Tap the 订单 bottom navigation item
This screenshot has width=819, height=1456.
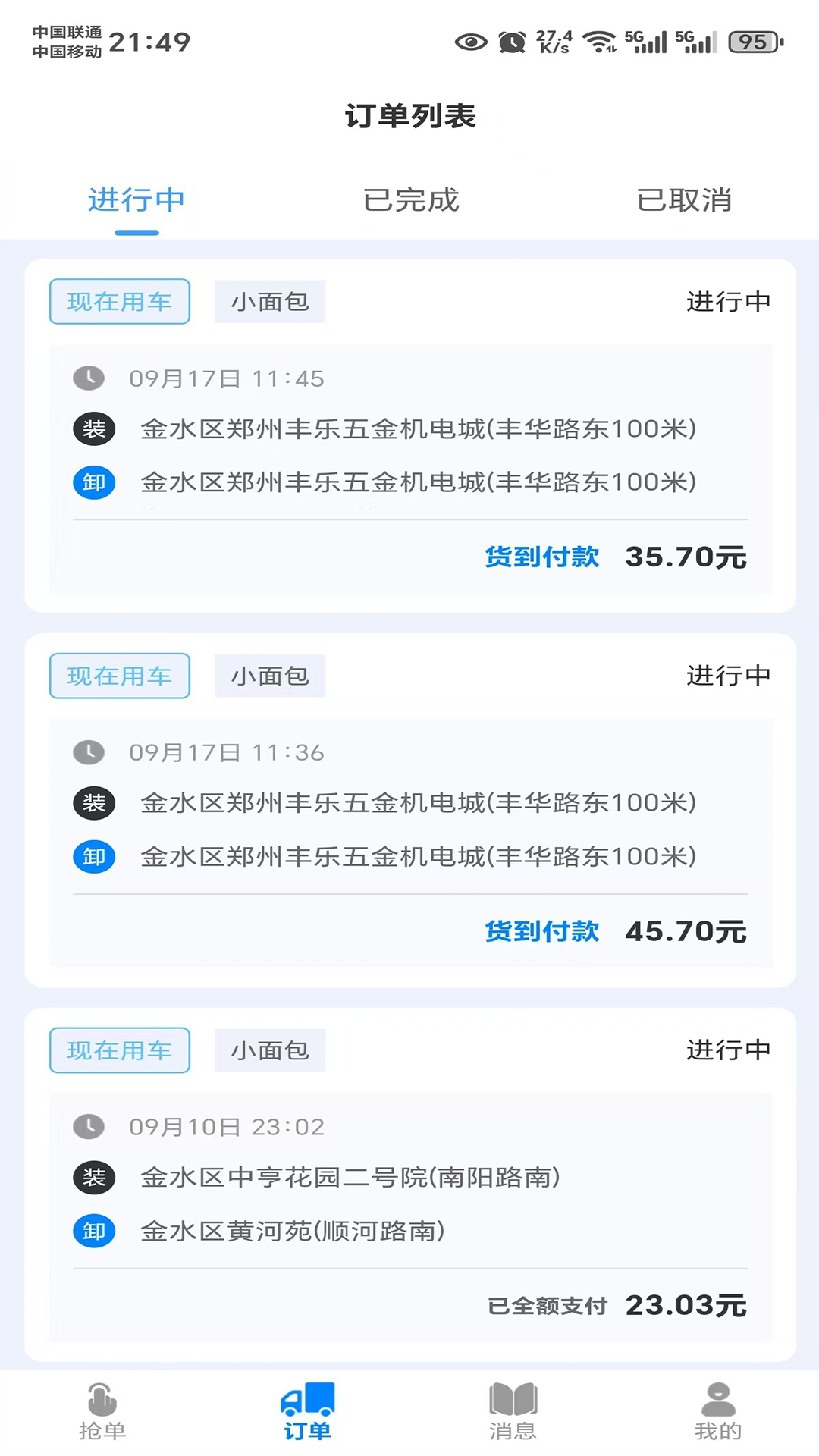pos(307,1412)
